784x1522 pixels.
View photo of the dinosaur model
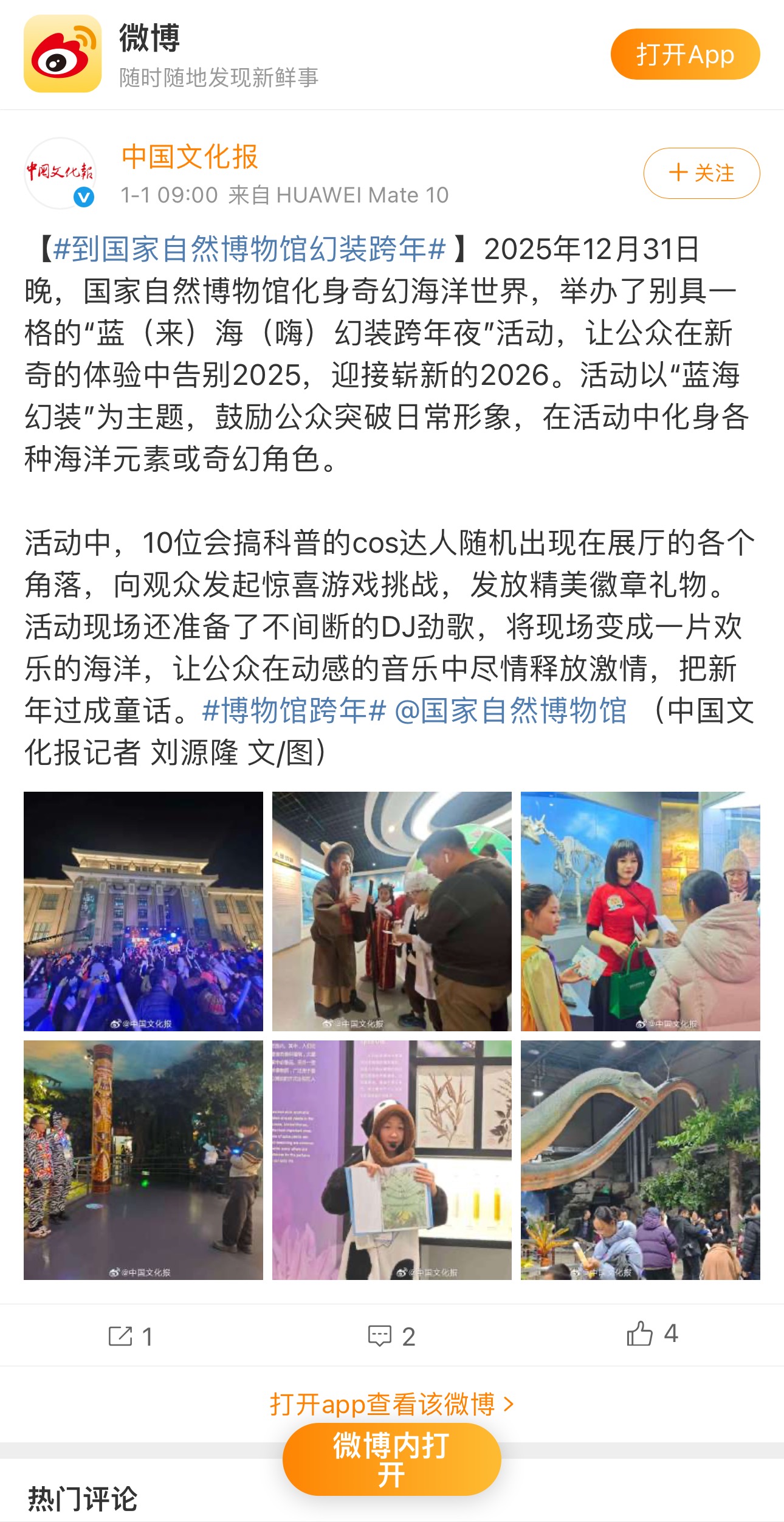pos(640,1160)
